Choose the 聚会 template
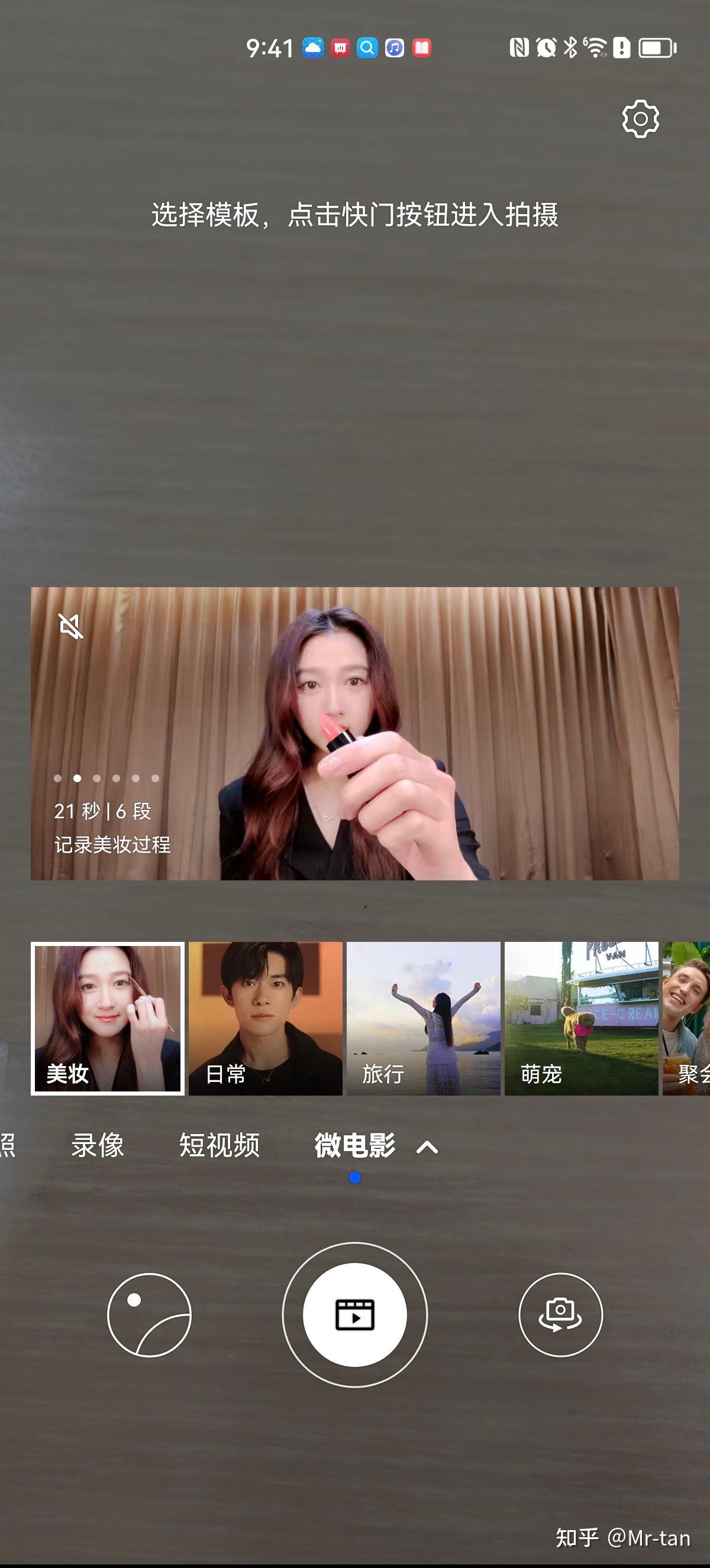This screenshot has width=710, height=1568. click(687, 1018)
